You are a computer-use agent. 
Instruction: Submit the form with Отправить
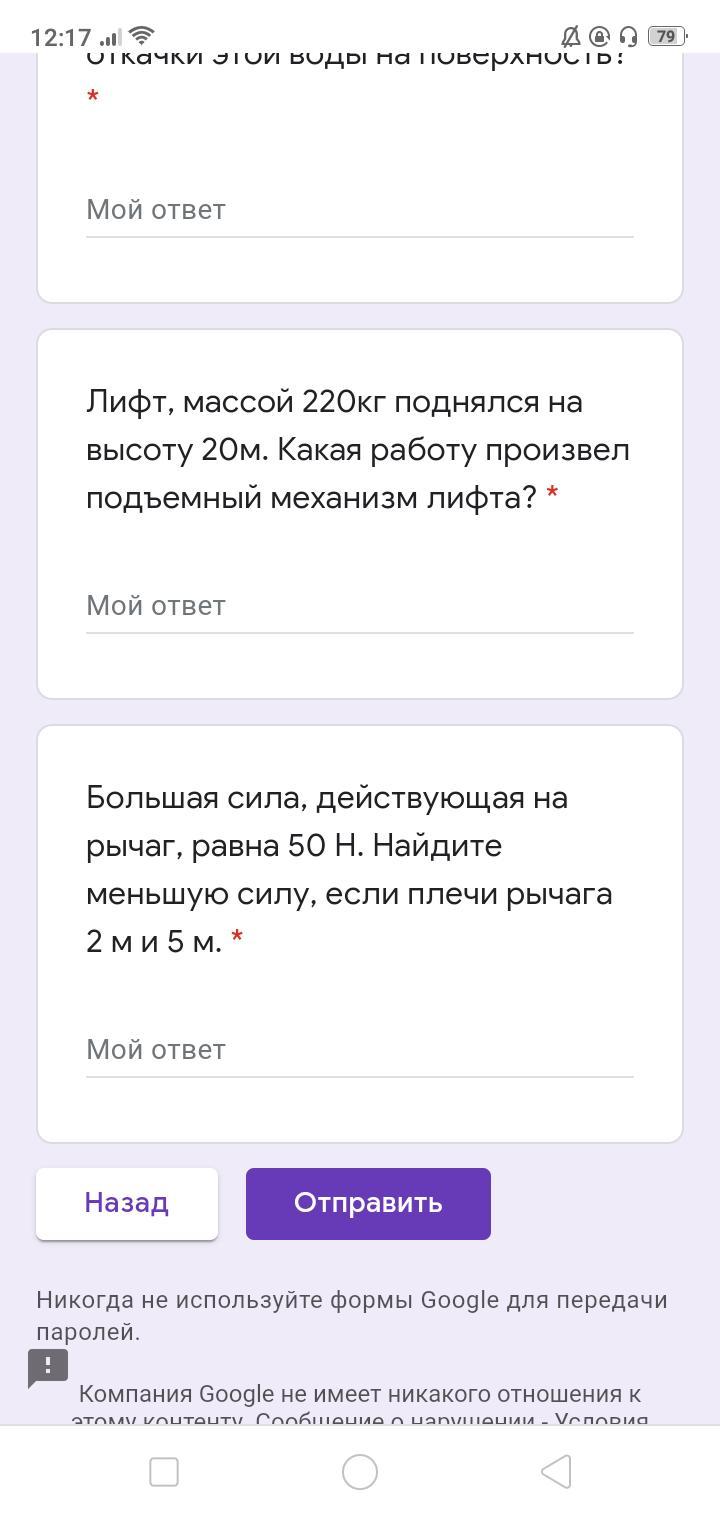click(368, 1203)
